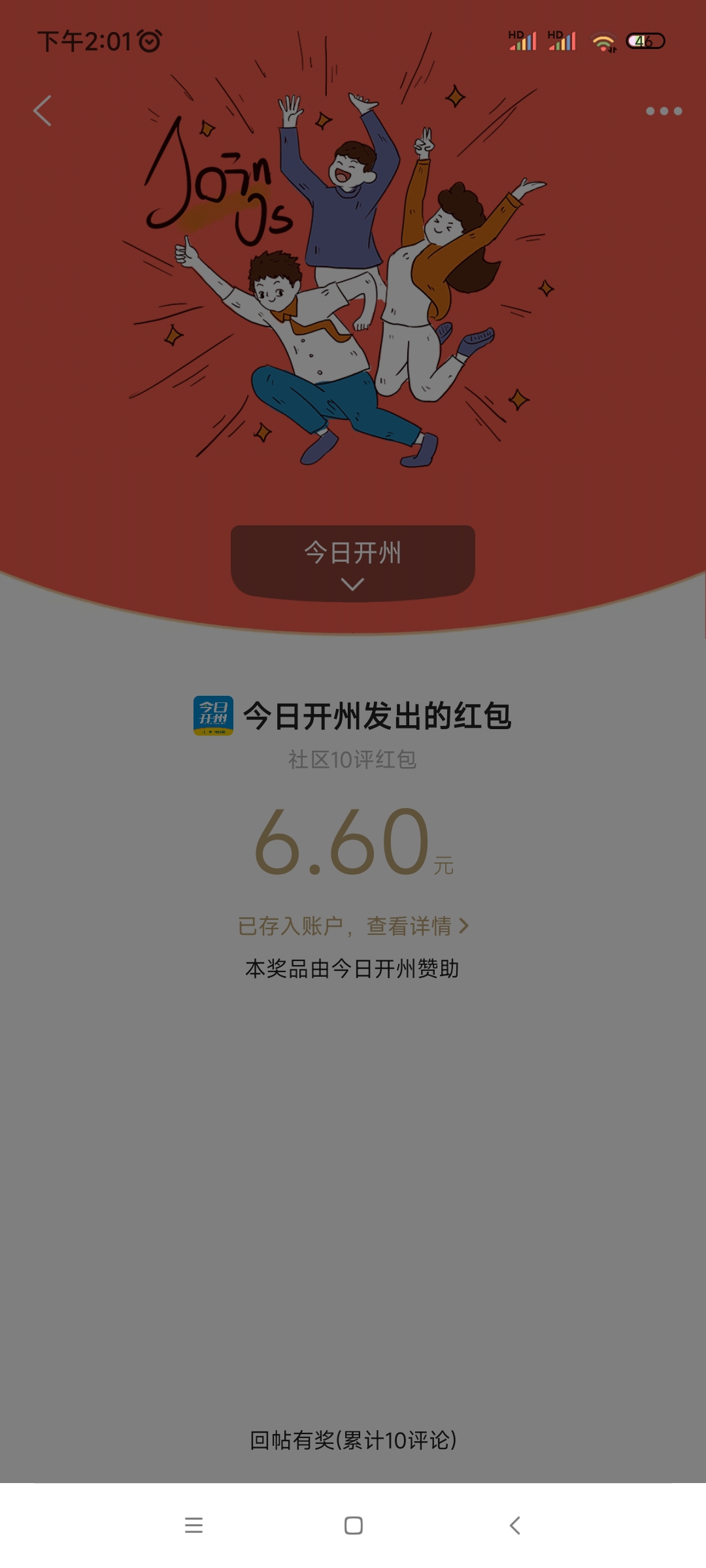
Task: Open 已存入账户，查看详情 link
Action: tap(353, 926)
